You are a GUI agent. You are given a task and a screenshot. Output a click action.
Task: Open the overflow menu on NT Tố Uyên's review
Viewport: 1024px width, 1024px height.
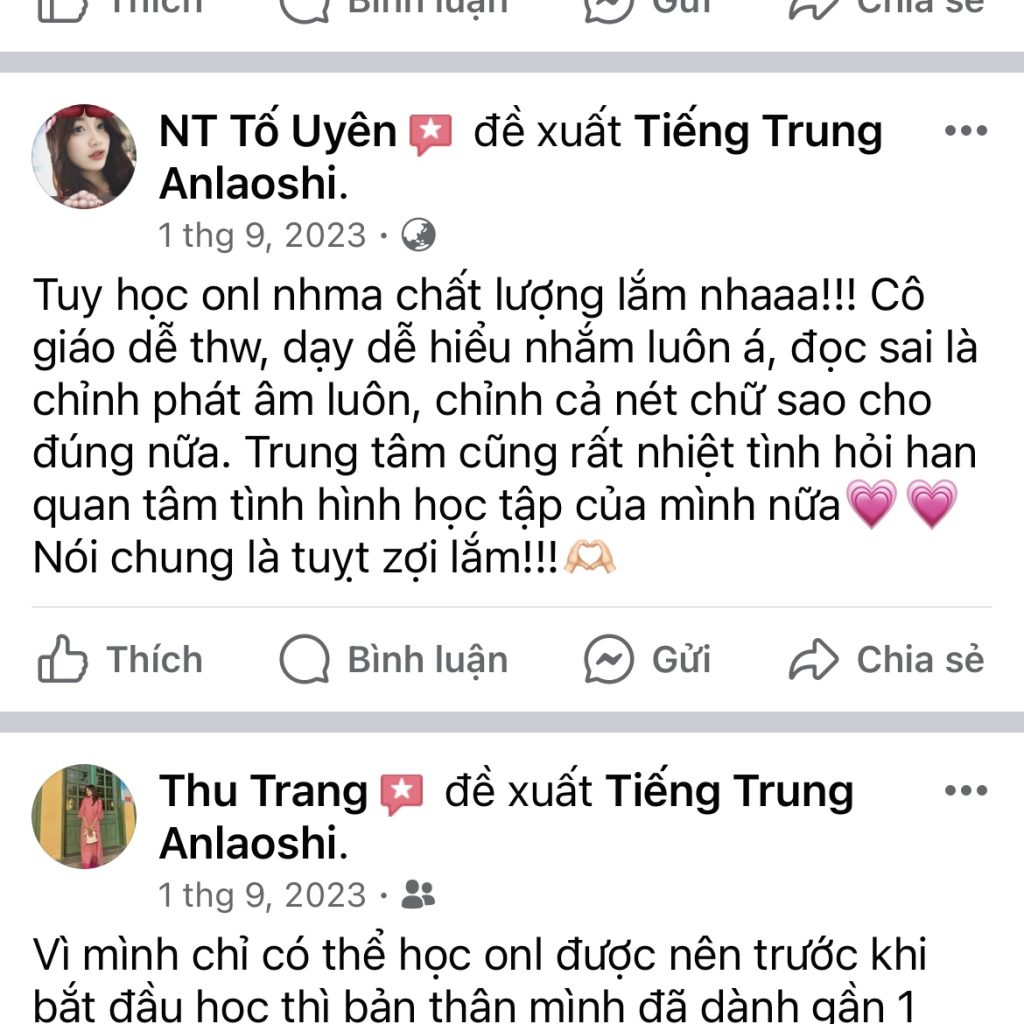click(965, 131)
